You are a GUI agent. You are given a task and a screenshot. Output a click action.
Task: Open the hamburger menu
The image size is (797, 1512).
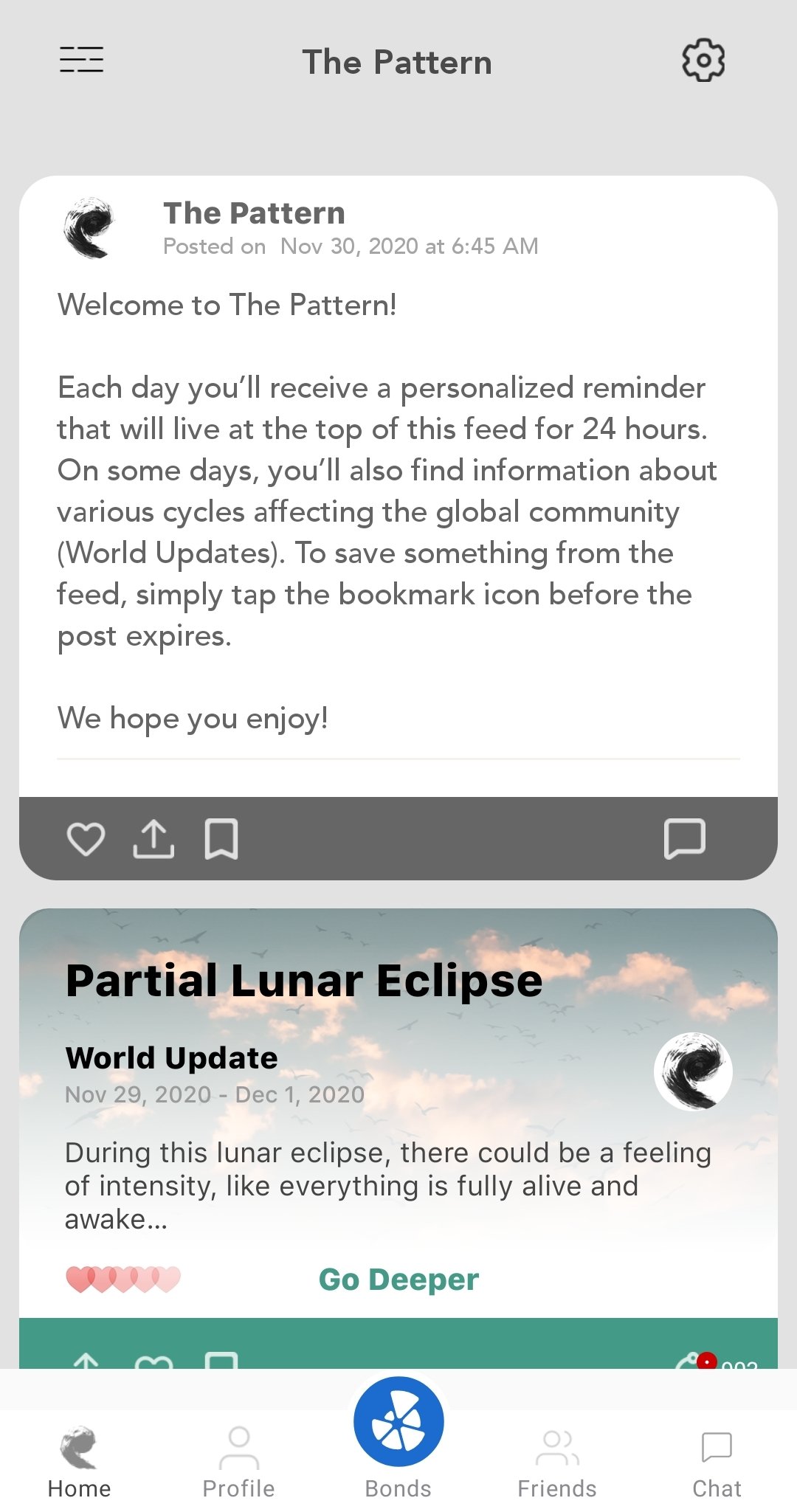point(81,60)
